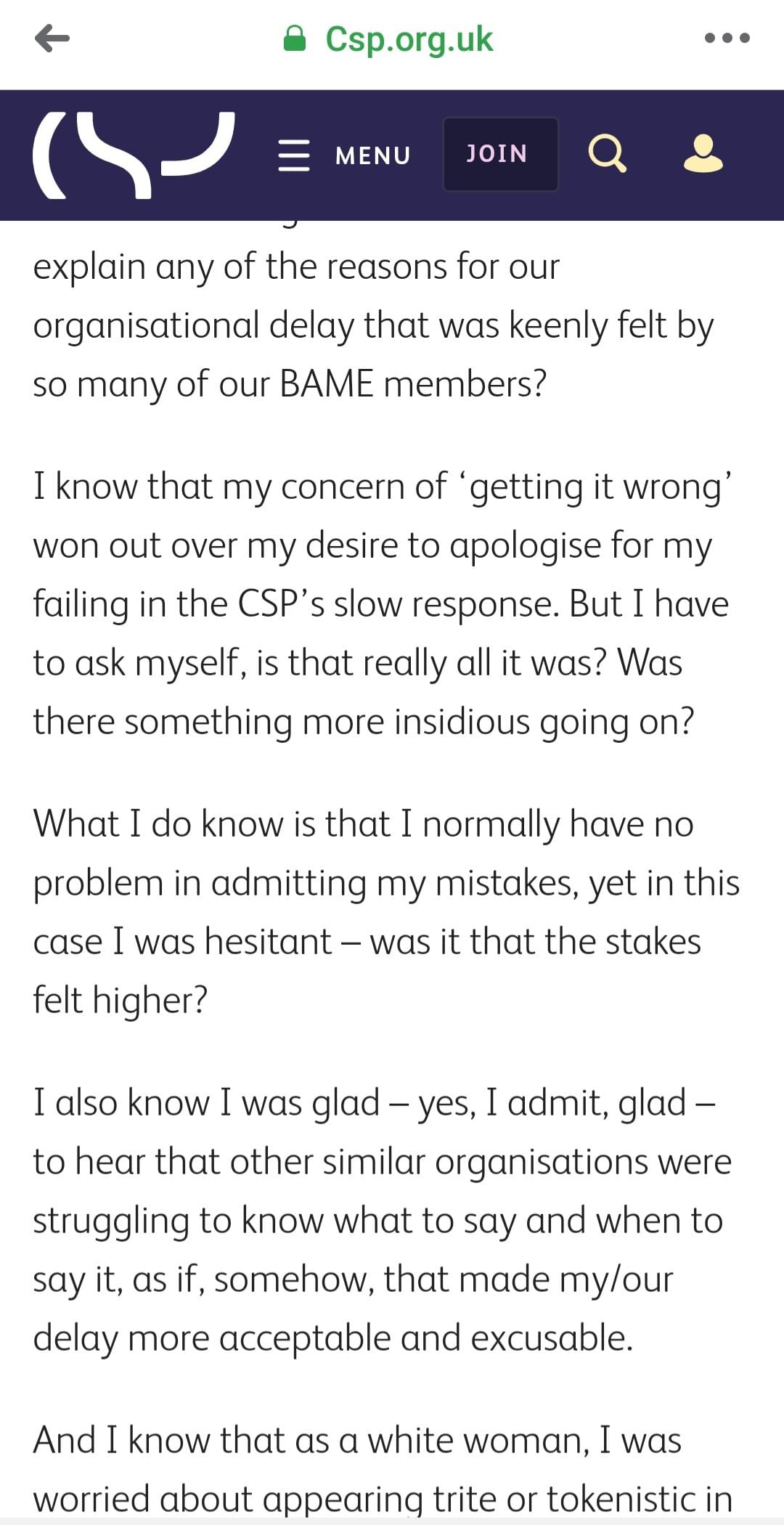Screen dimensions: 784x1525
Task: Expand the hamburger MENU
Action: point(344,155)
